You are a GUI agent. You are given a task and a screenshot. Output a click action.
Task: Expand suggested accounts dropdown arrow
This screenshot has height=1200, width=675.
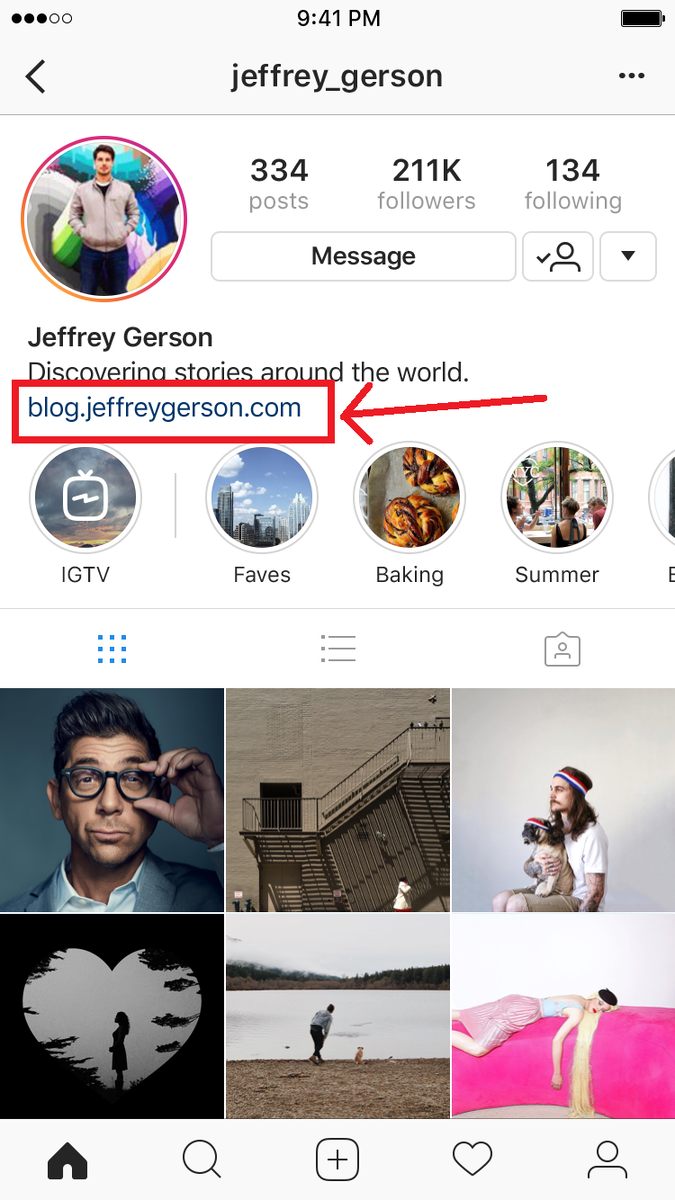point(628,256)
